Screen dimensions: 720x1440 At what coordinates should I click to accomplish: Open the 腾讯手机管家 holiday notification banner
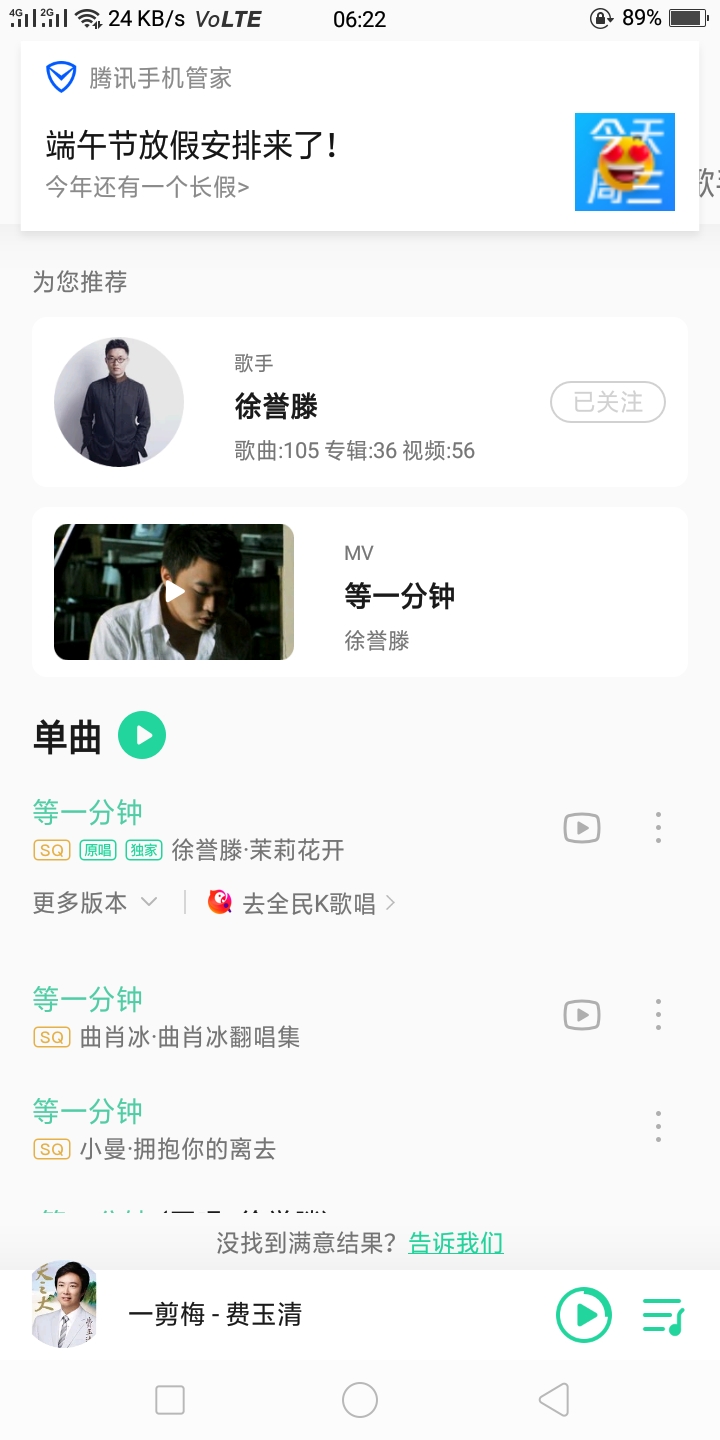360,137
